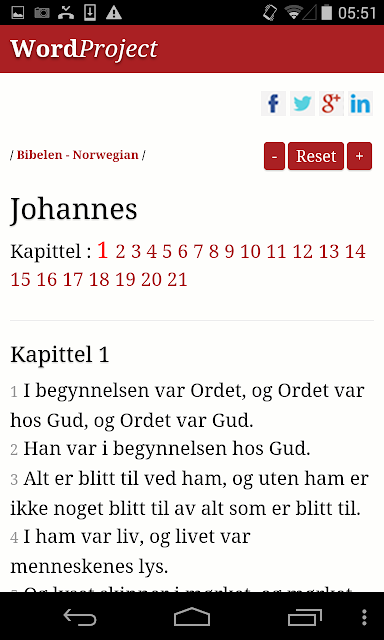Decrease text size with the minus button
The image size is (384, 640).
tap(274, 156)
